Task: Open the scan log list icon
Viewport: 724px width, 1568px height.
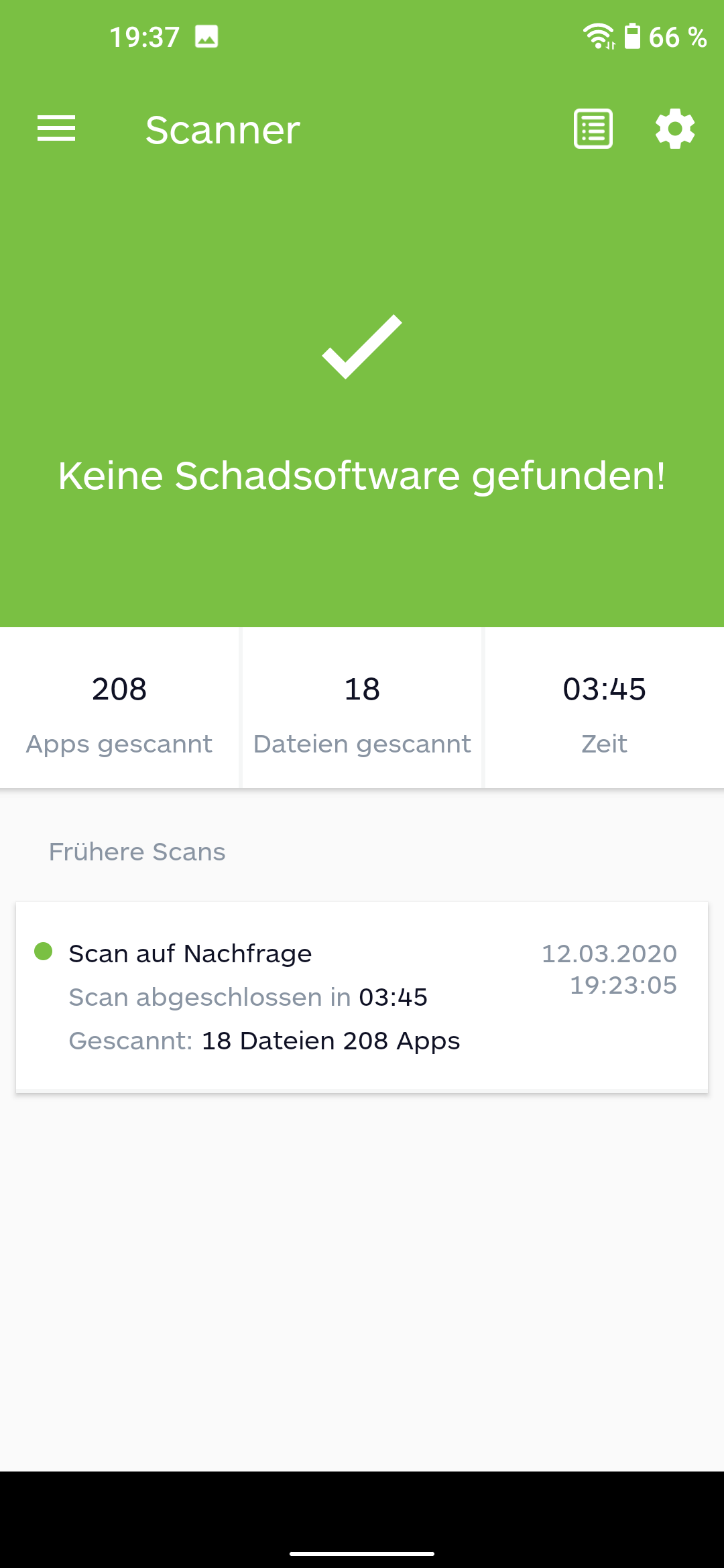Action: point(593,129)
